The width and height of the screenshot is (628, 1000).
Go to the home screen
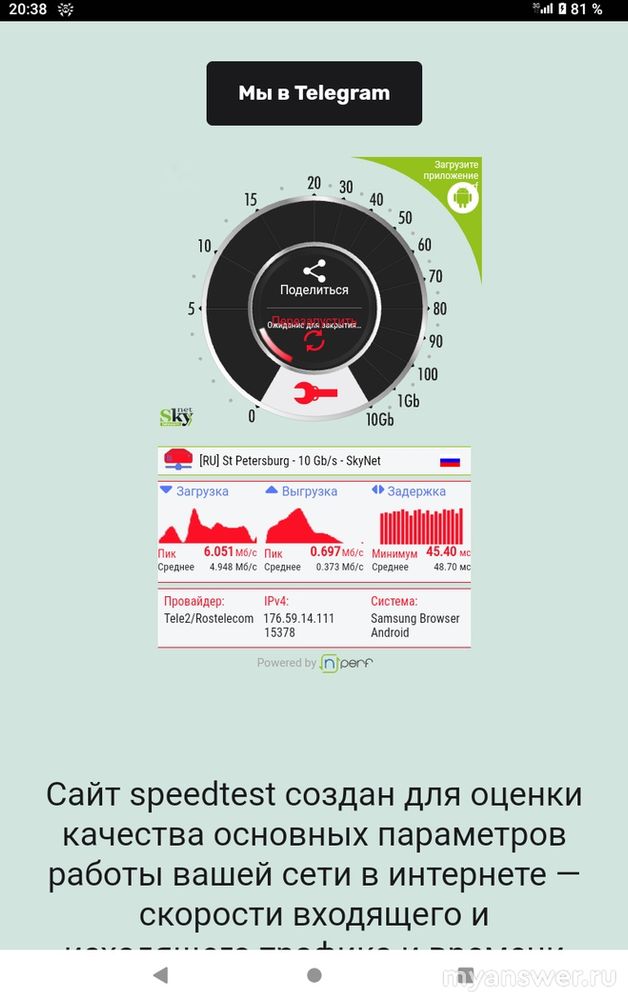tap(314, 975)
